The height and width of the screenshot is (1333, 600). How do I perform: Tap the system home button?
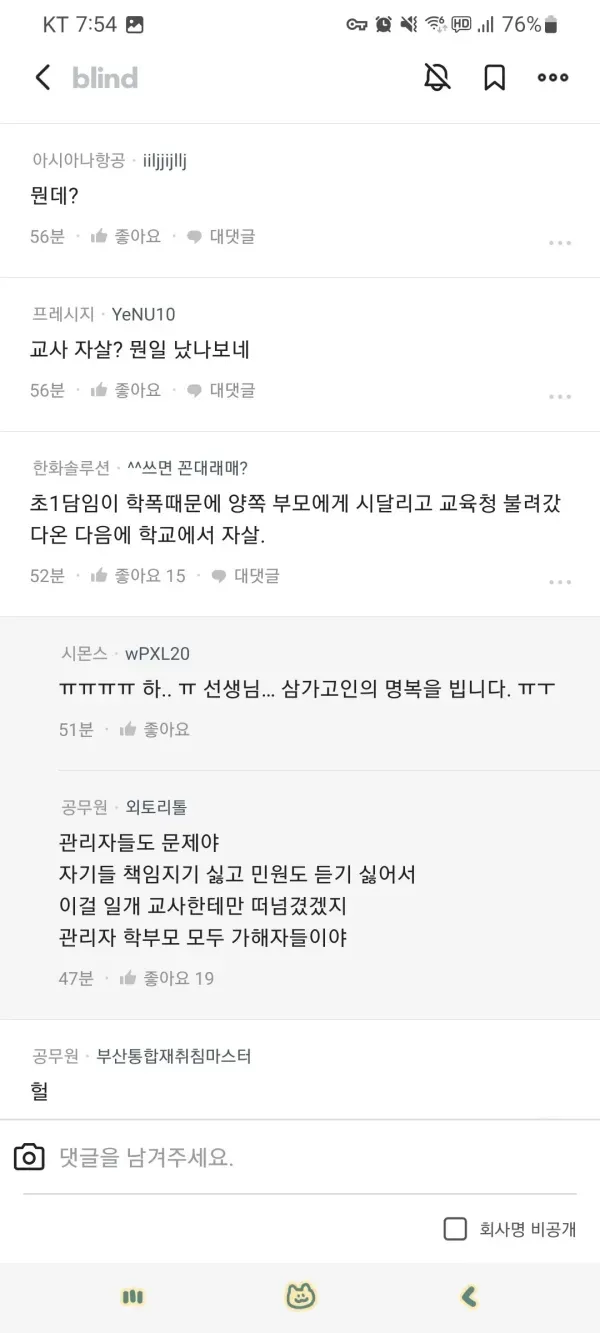click(300, 1297)
